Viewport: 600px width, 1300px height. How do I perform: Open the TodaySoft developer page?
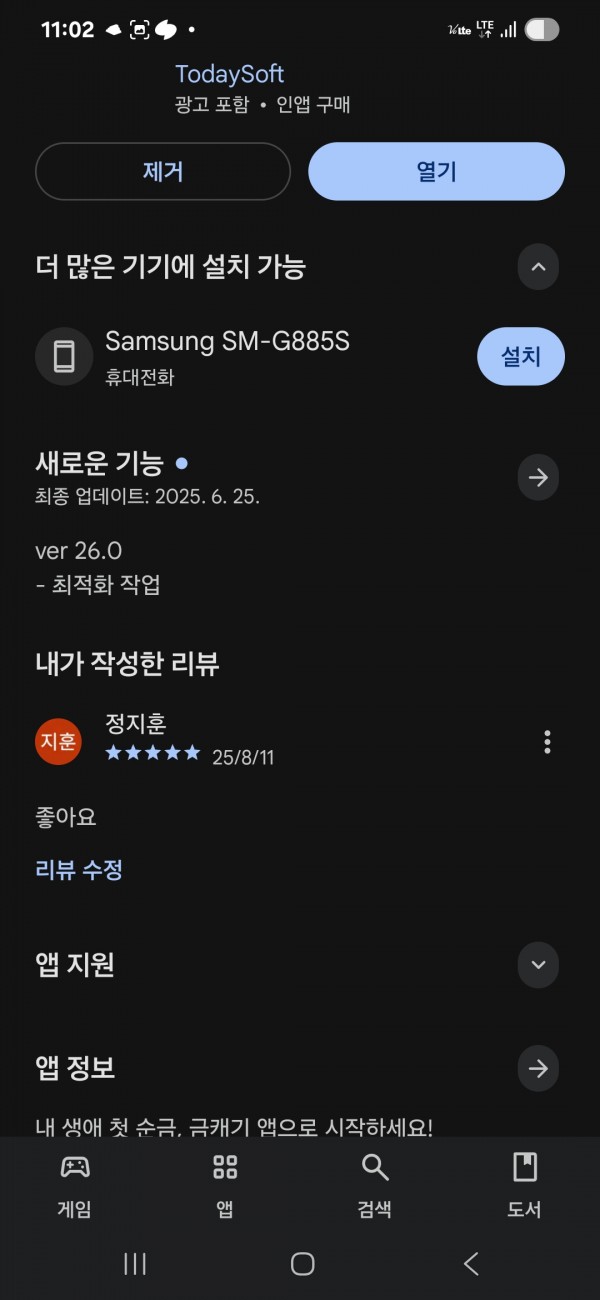(x=229, y=74)
